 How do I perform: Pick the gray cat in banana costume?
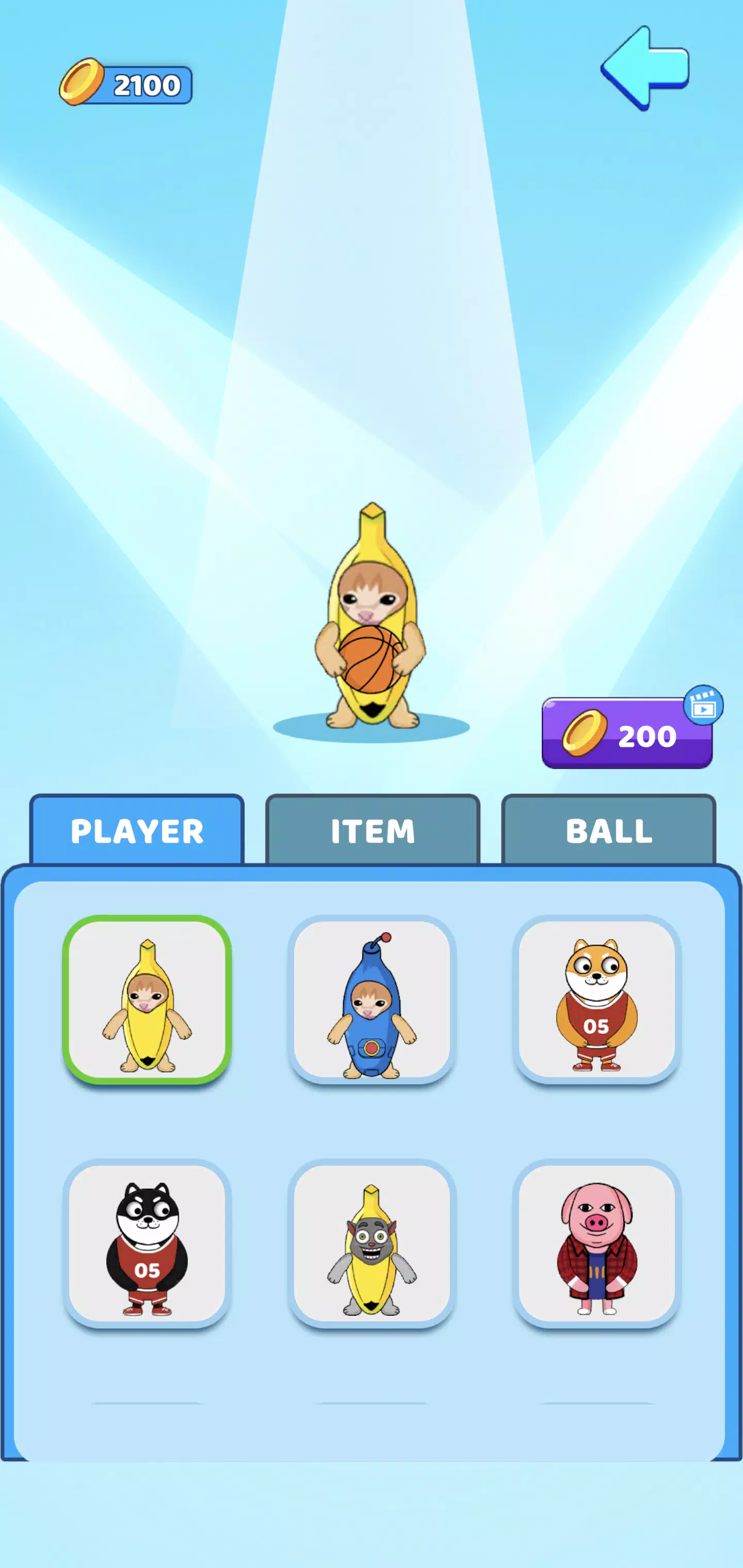pos(372,1243)
